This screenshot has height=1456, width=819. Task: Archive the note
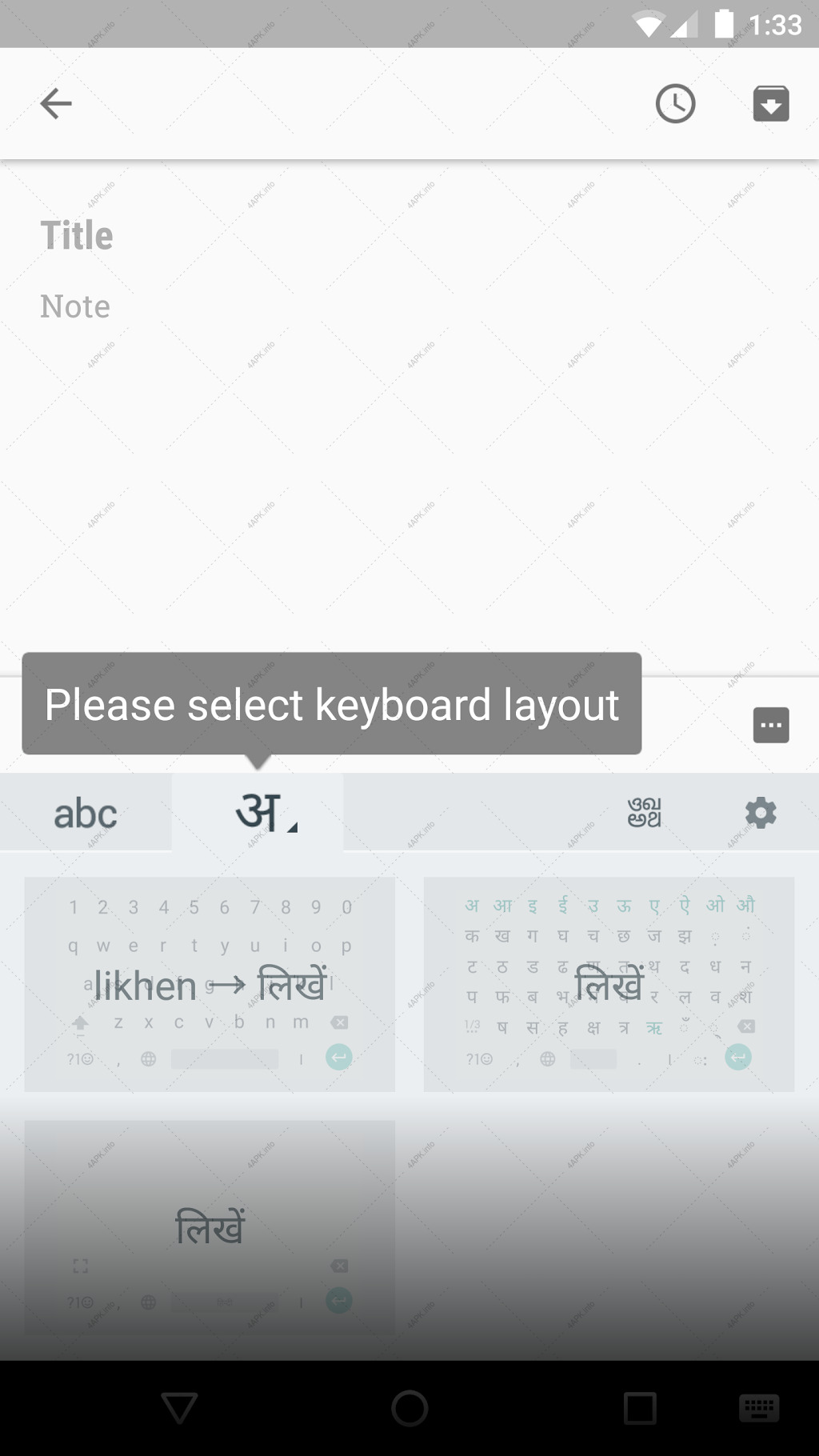pyautogui.click(x=771, y=103)
